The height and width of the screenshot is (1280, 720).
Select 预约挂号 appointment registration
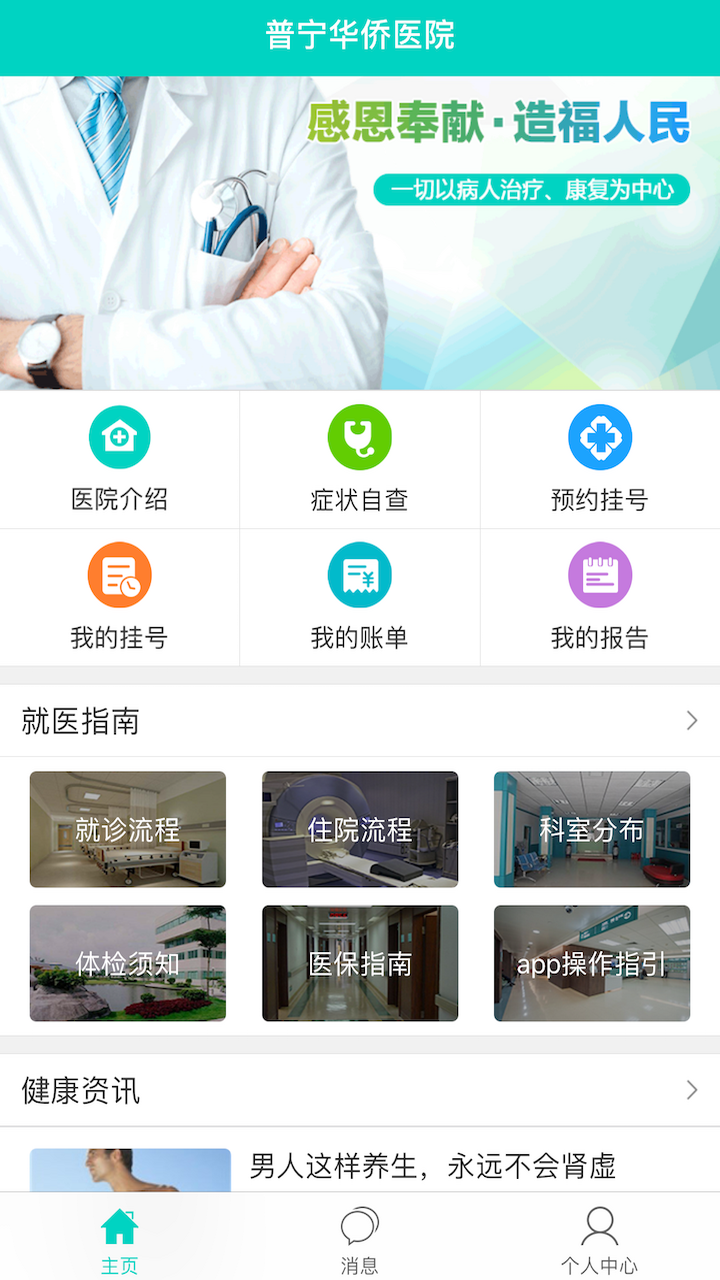point(600,459)
